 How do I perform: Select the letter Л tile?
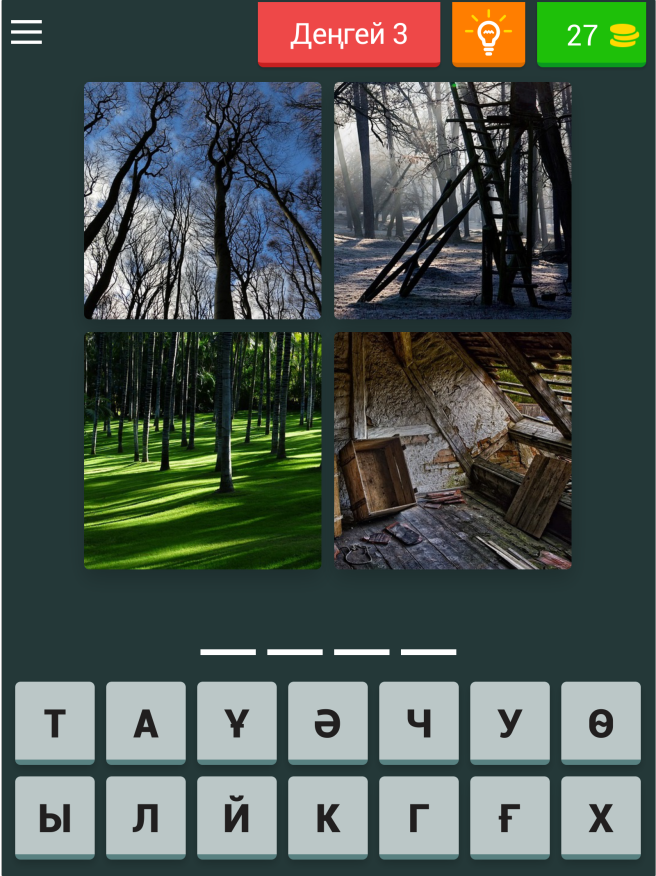click(x=146, y=818)
